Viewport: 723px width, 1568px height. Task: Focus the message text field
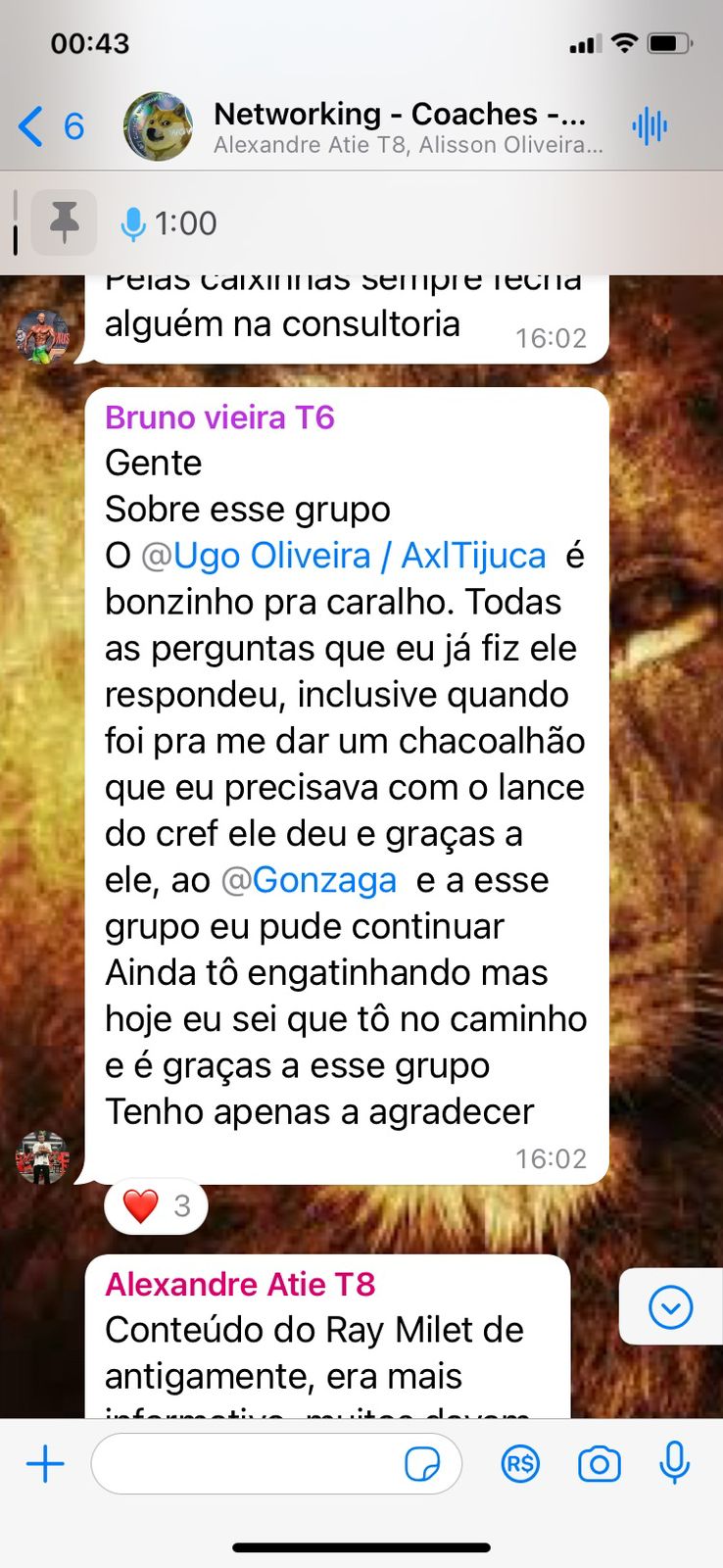point(245,1465)
